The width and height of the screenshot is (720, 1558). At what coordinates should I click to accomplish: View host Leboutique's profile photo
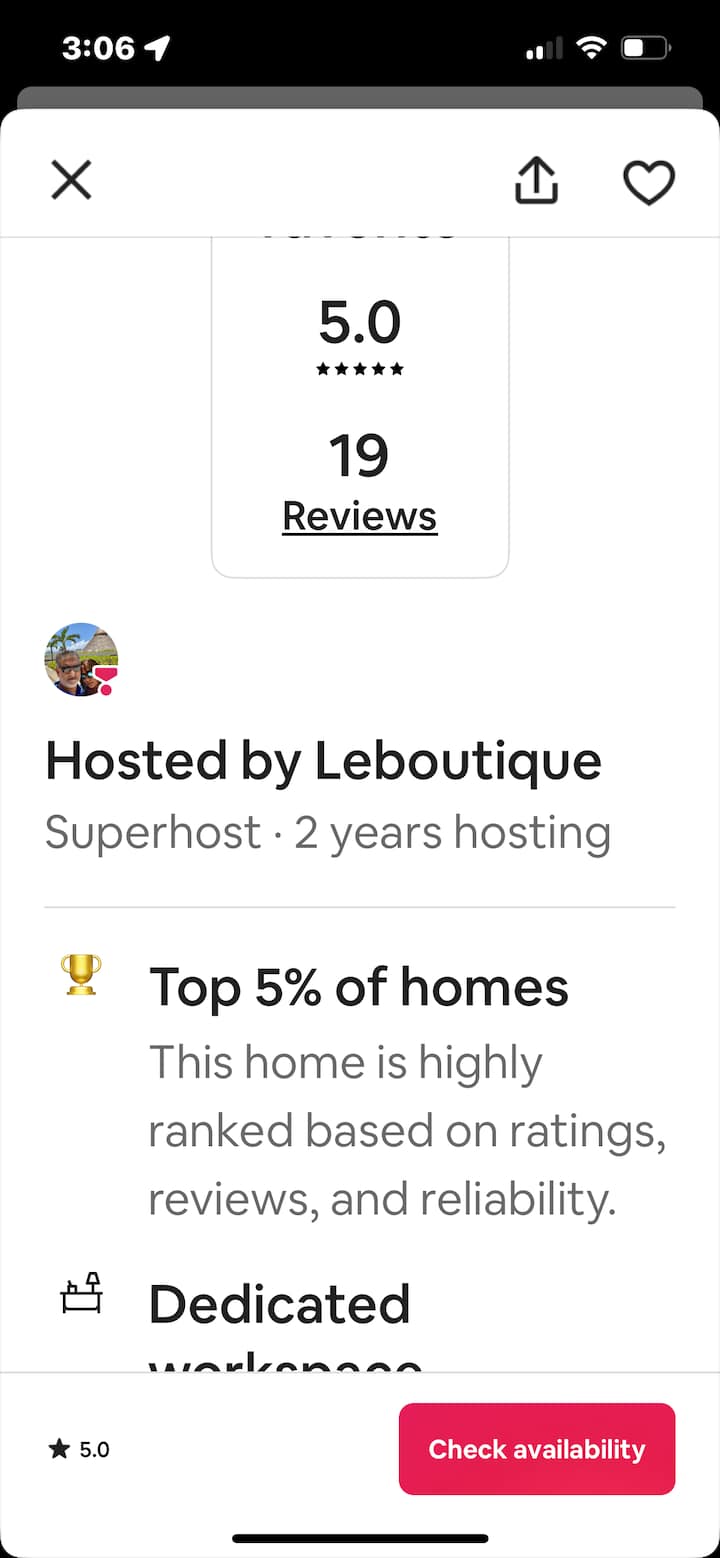click(82, 660)
